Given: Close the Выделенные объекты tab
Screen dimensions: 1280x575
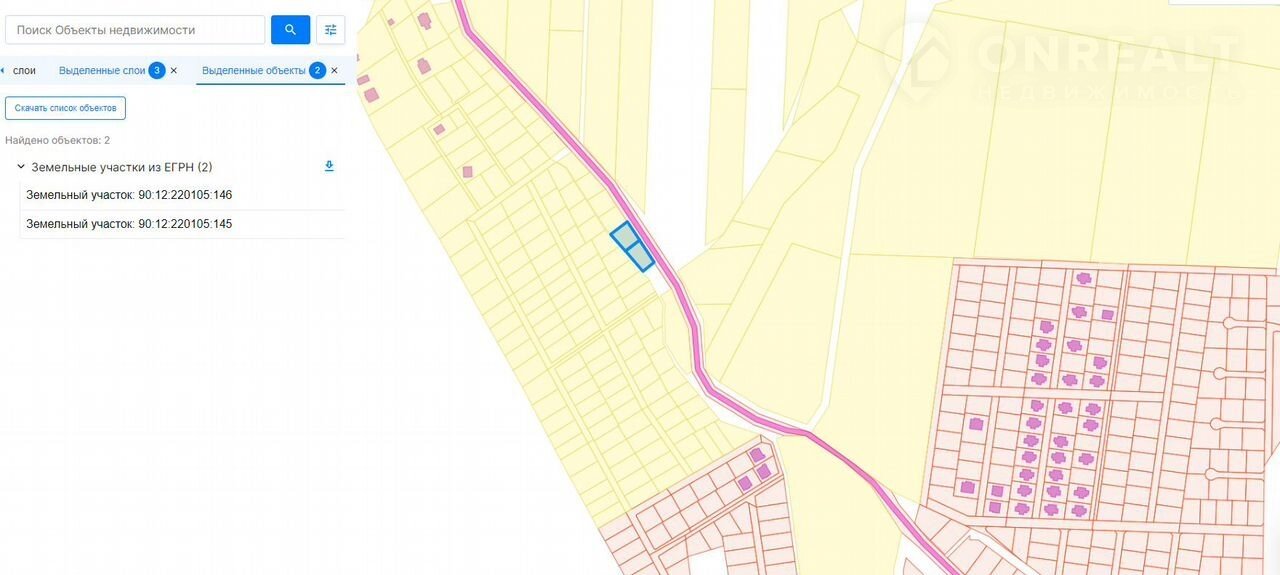Looking at the screenshot, I should click(x=334, y=71).
